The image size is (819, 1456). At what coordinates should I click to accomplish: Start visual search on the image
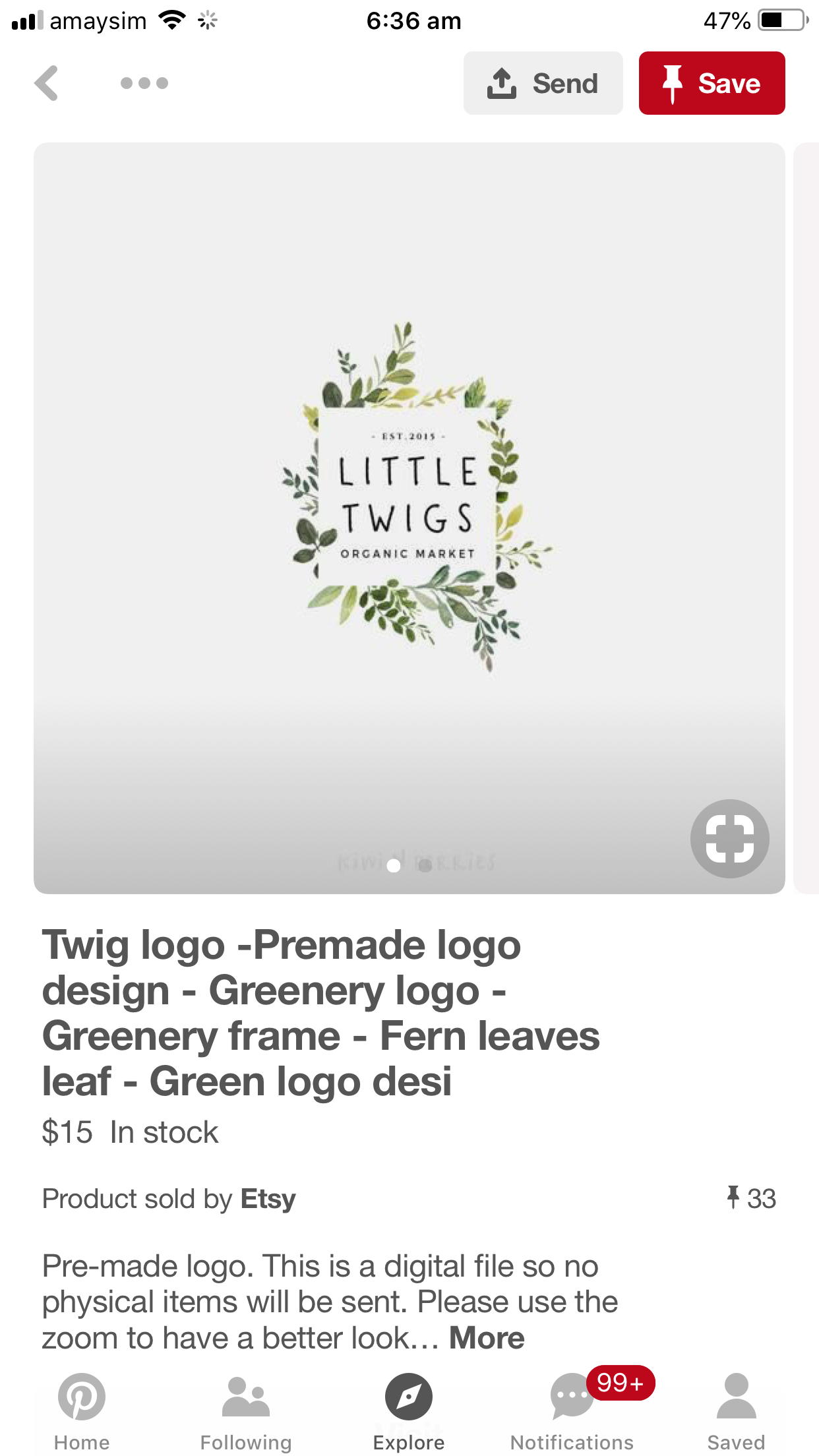[x=729, y=838]
